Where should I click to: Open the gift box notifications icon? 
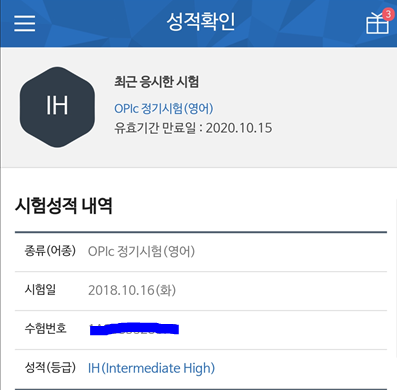click(x=379, y=21)
